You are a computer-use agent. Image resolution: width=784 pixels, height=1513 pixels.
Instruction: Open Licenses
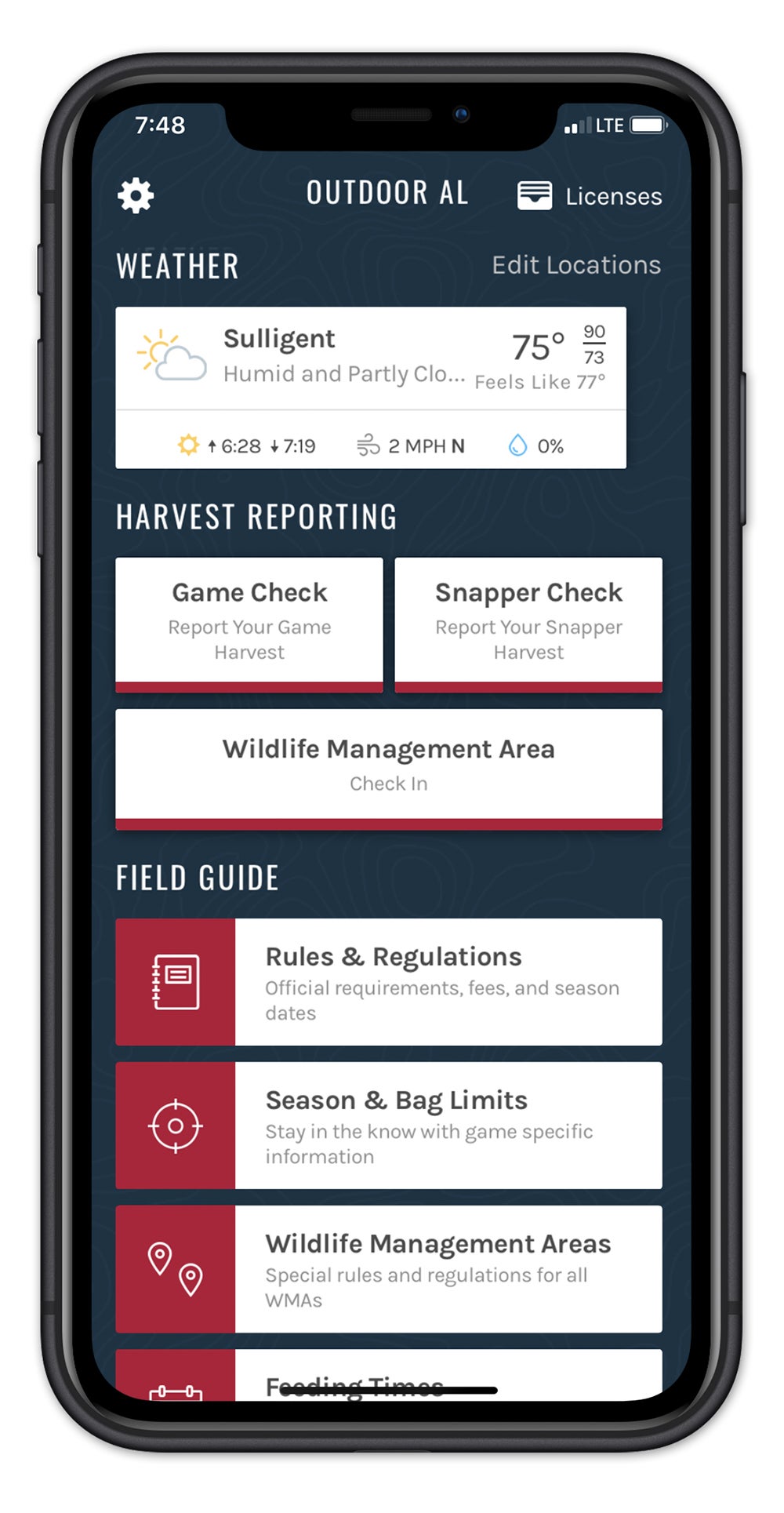click(590, 196)
